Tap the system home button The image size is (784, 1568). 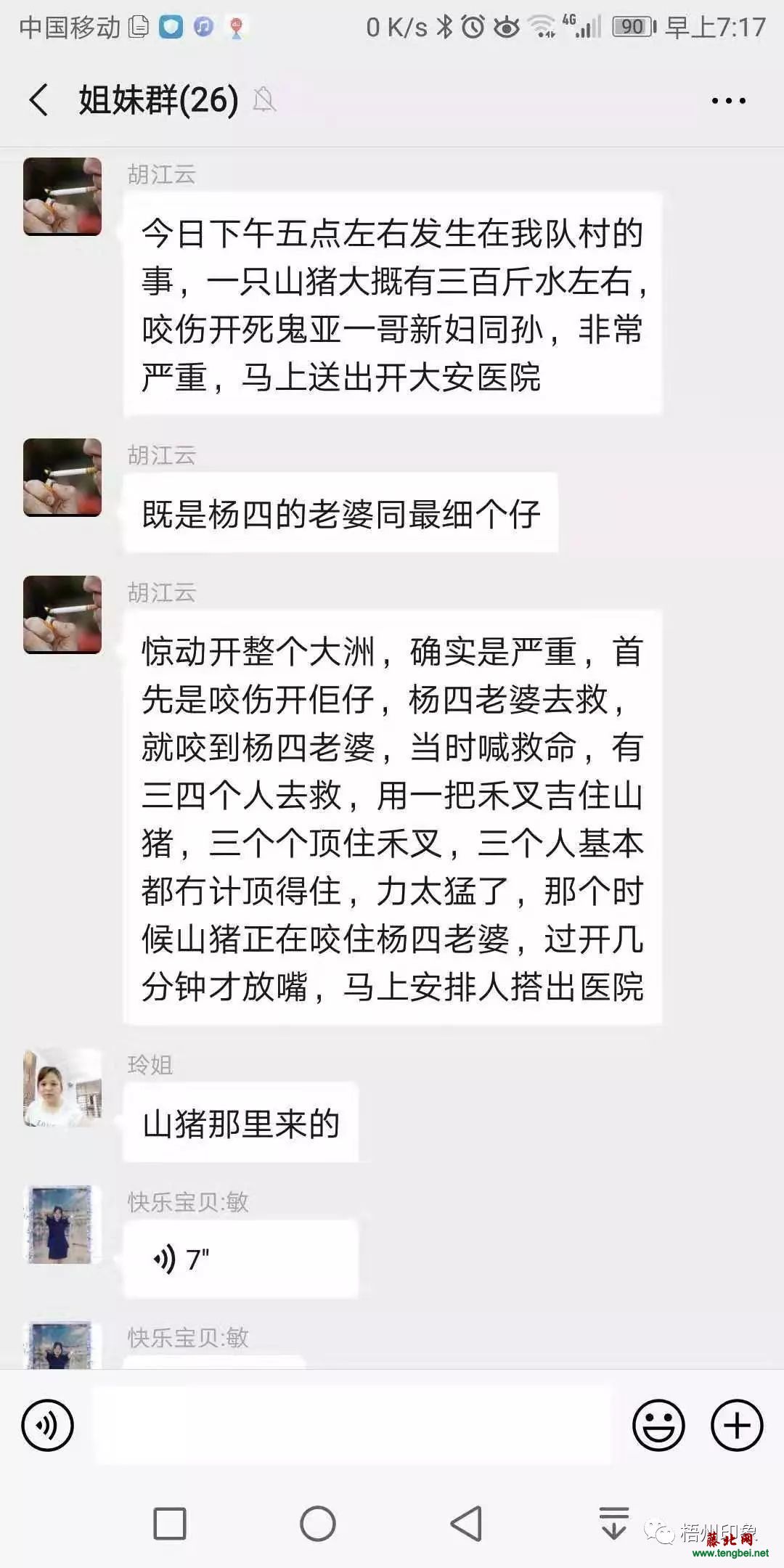(318, 1523)
